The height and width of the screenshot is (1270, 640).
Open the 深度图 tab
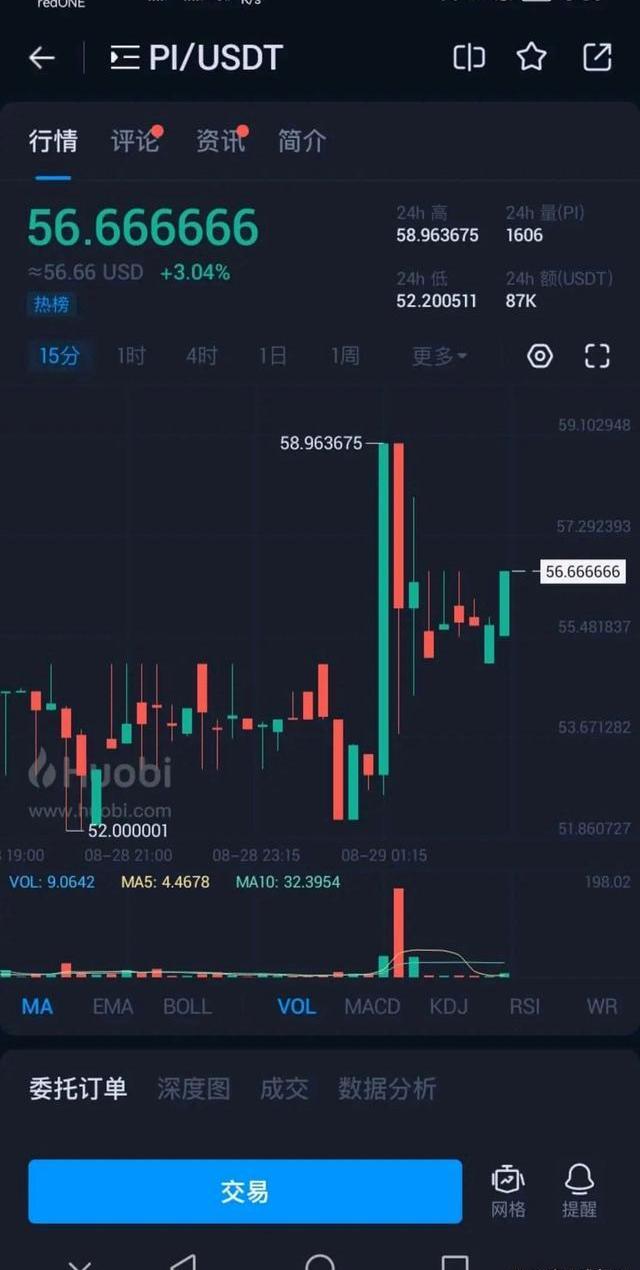(x=193, y=1088)
